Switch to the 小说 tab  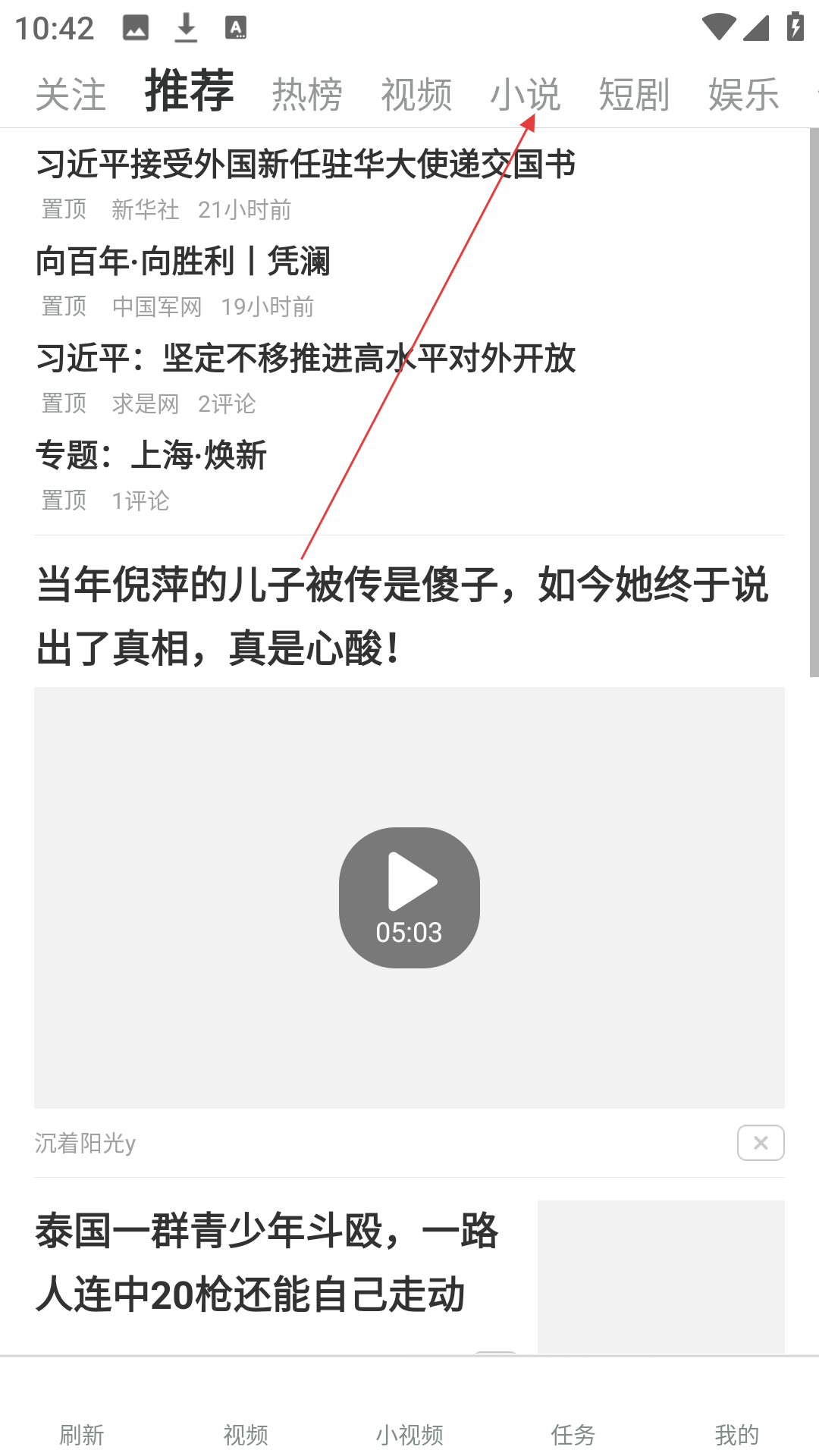526,95
